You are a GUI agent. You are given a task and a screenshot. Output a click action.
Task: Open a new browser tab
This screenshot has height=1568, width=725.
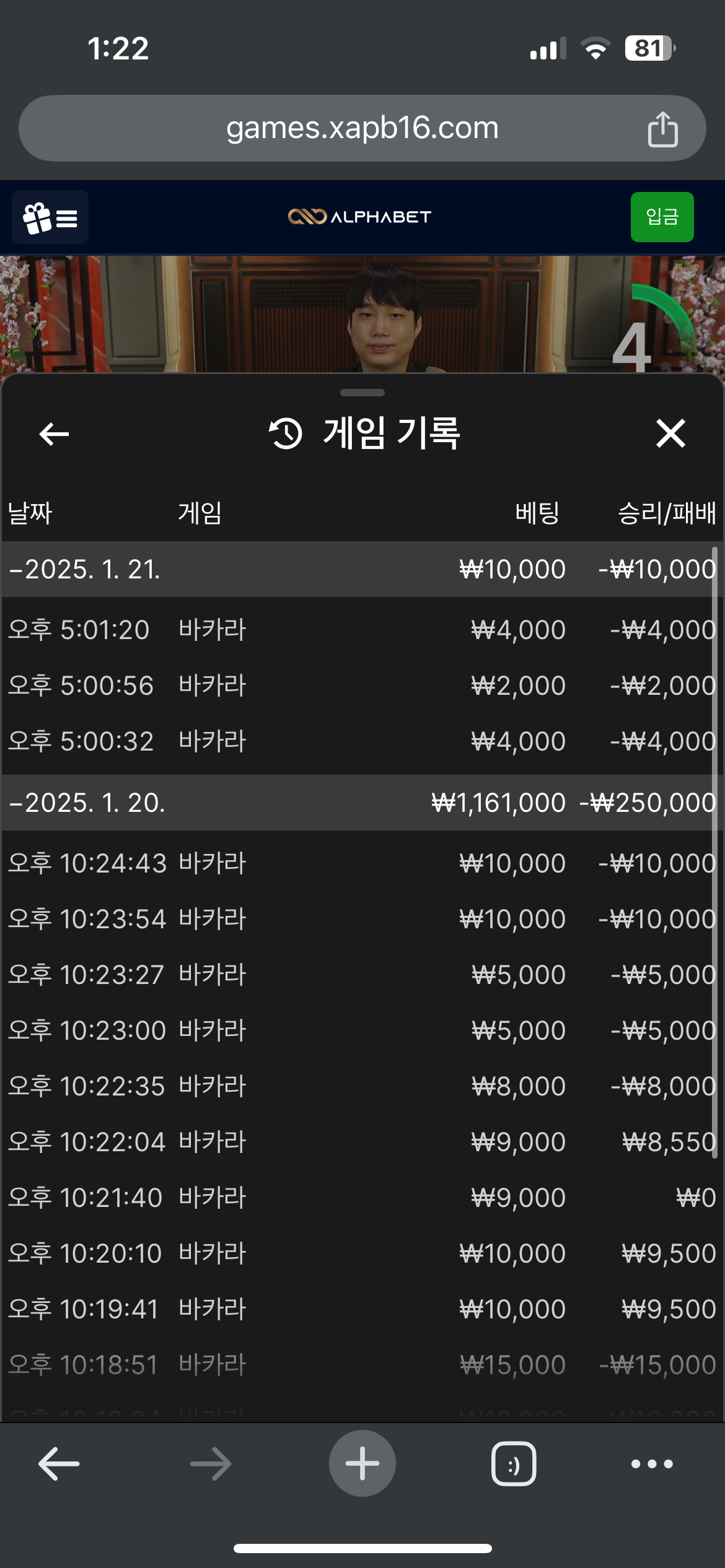click(362, 1464)
